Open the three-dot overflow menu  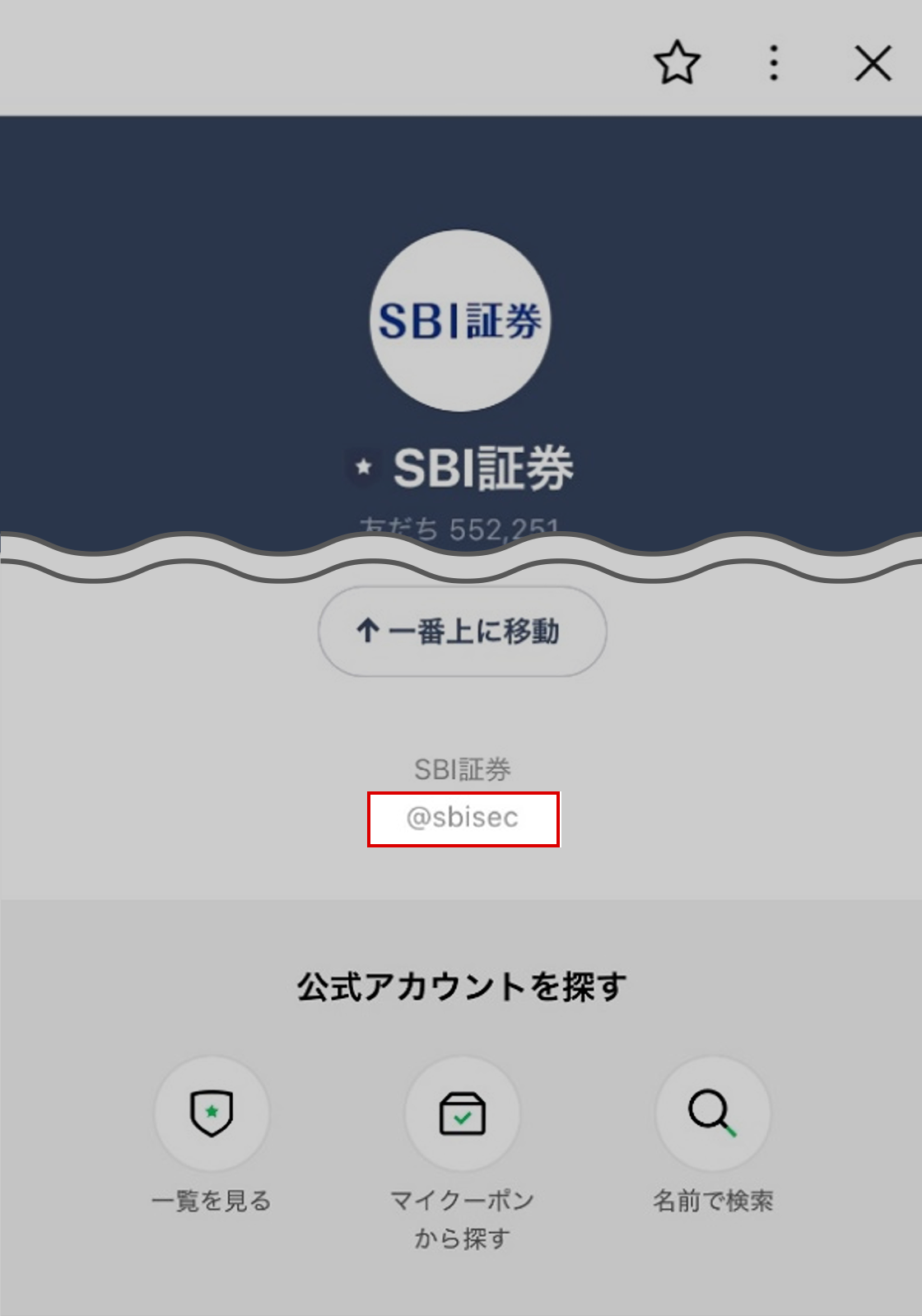pyautogui.click(x=773, y=63)
